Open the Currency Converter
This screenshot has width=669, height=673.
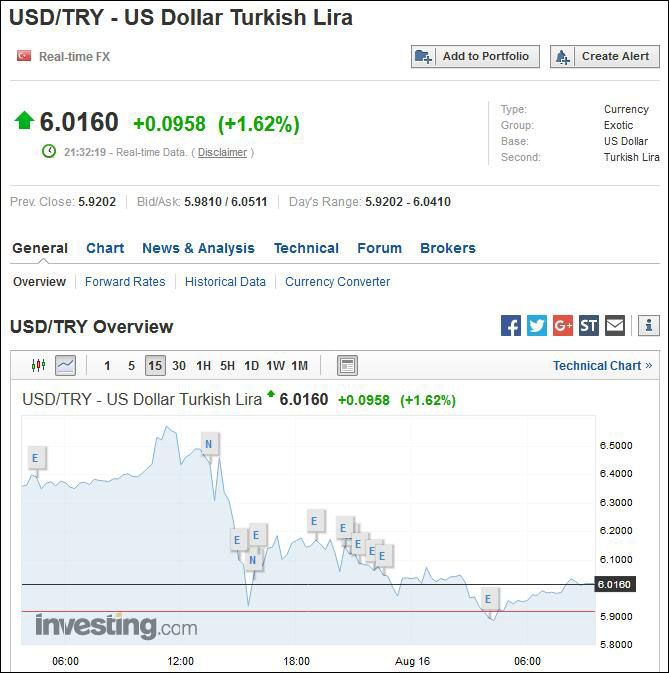[337, 282]
